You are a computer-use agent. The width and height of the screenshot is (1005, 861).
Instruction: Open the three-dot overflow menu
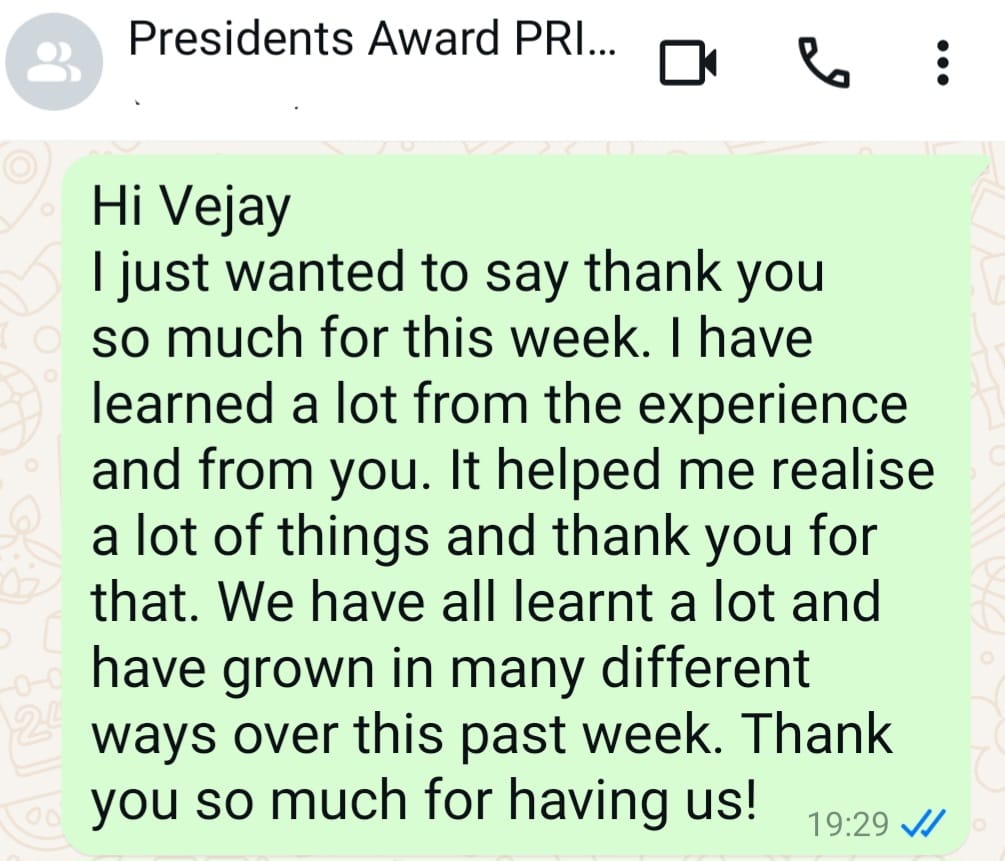click(x=940, y=63)
